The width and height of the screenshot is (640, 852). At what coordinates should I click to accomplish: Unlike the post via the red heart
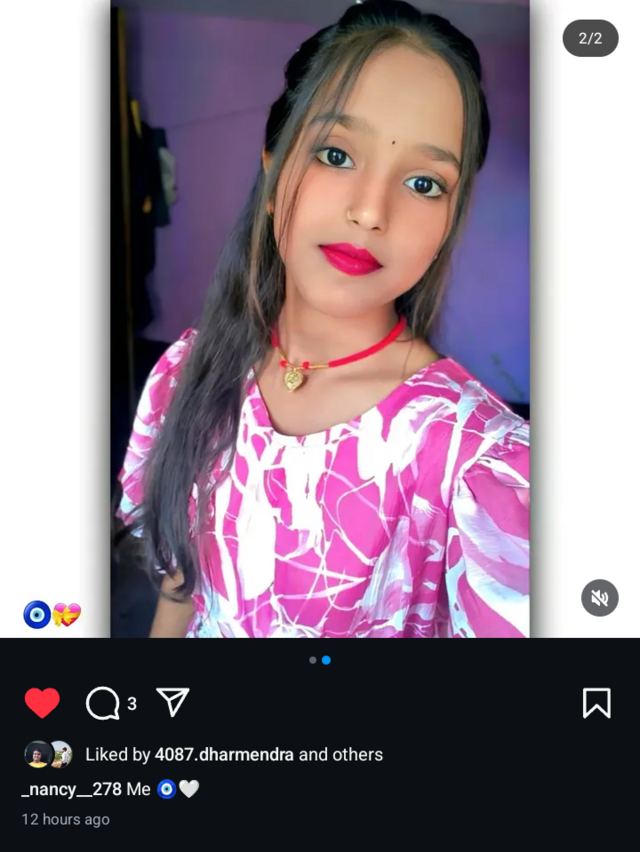pos(42,703)
